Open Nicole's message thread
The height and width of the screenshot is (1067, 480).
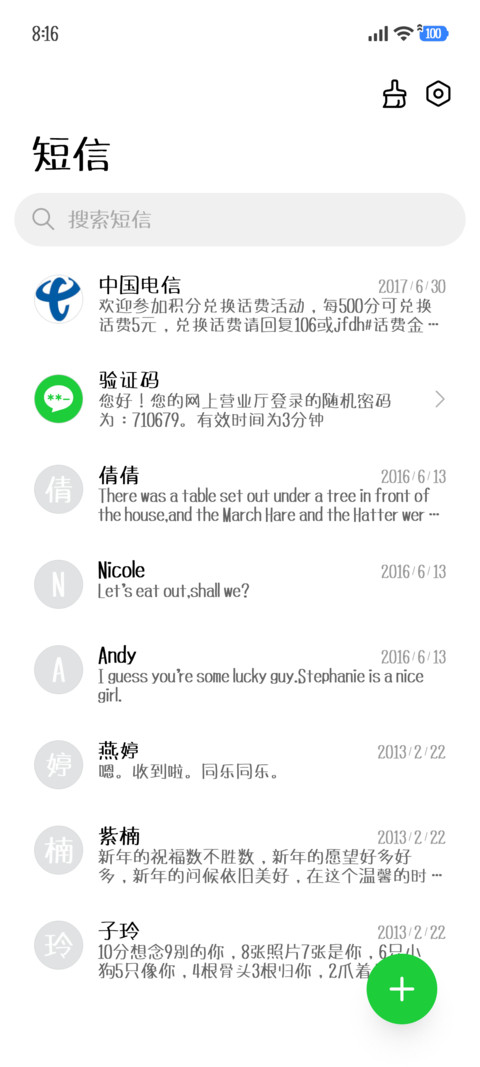(x=240, y=582)
